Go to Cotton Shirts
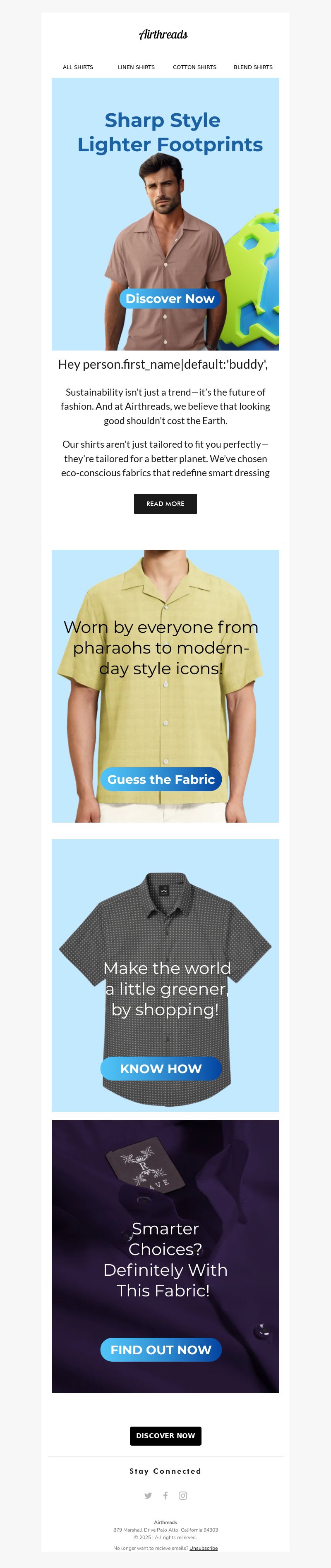 [194, 67]
